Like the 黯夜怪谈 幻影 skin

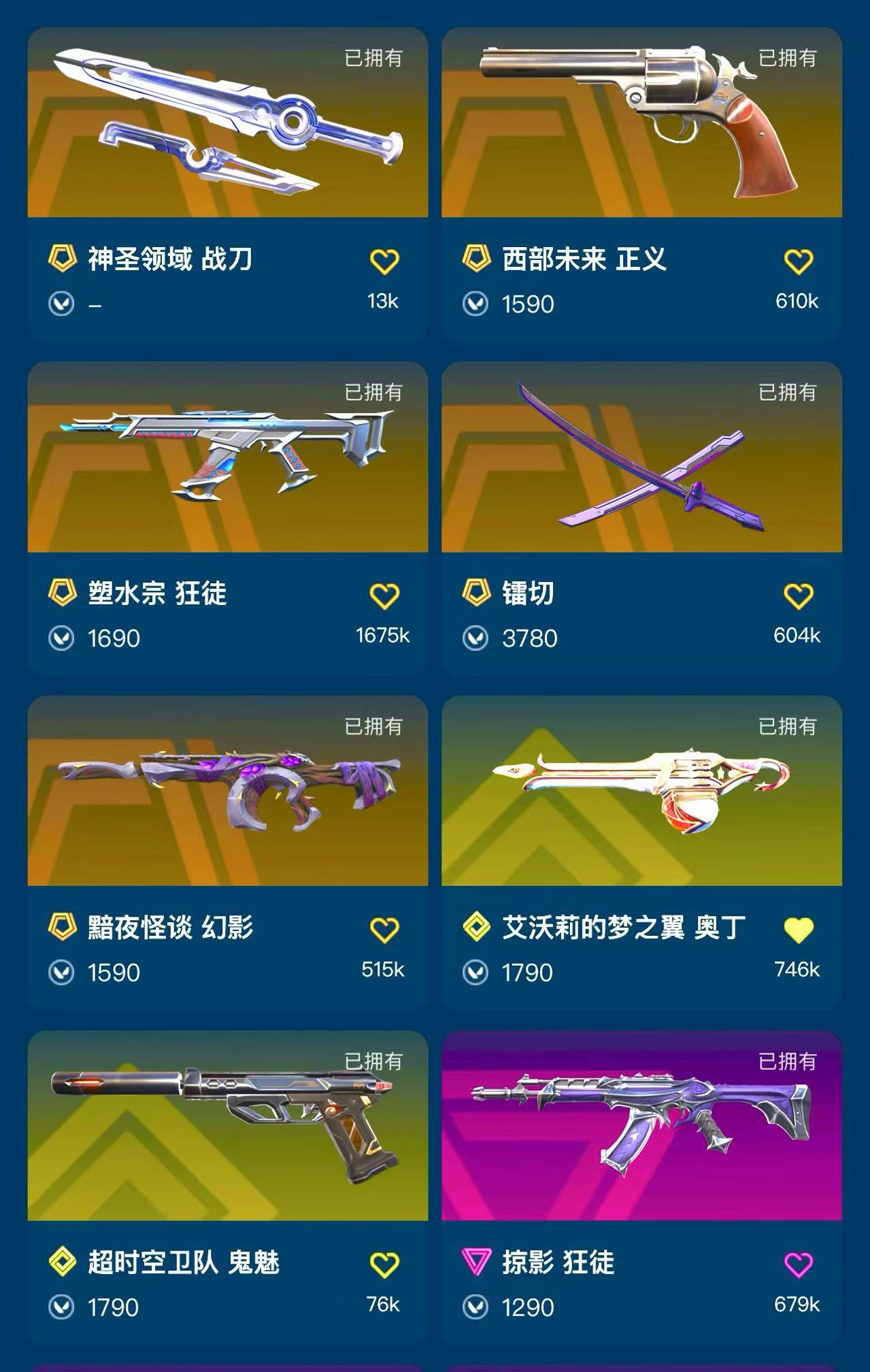[x=384, y=930]
